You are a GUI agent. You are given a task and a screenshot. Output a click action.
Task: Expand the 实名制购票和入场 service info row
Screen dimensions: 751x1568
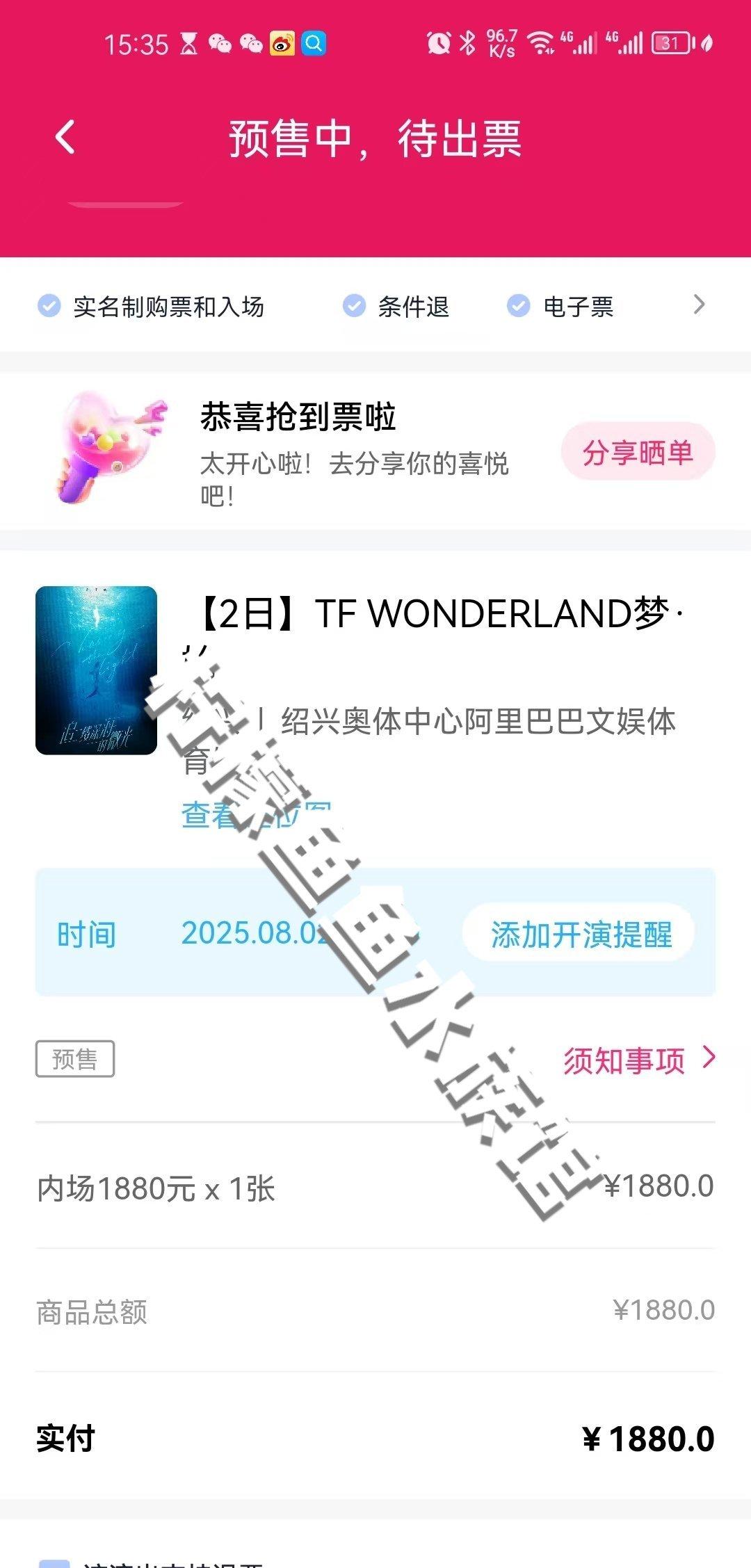pos(375,305)
